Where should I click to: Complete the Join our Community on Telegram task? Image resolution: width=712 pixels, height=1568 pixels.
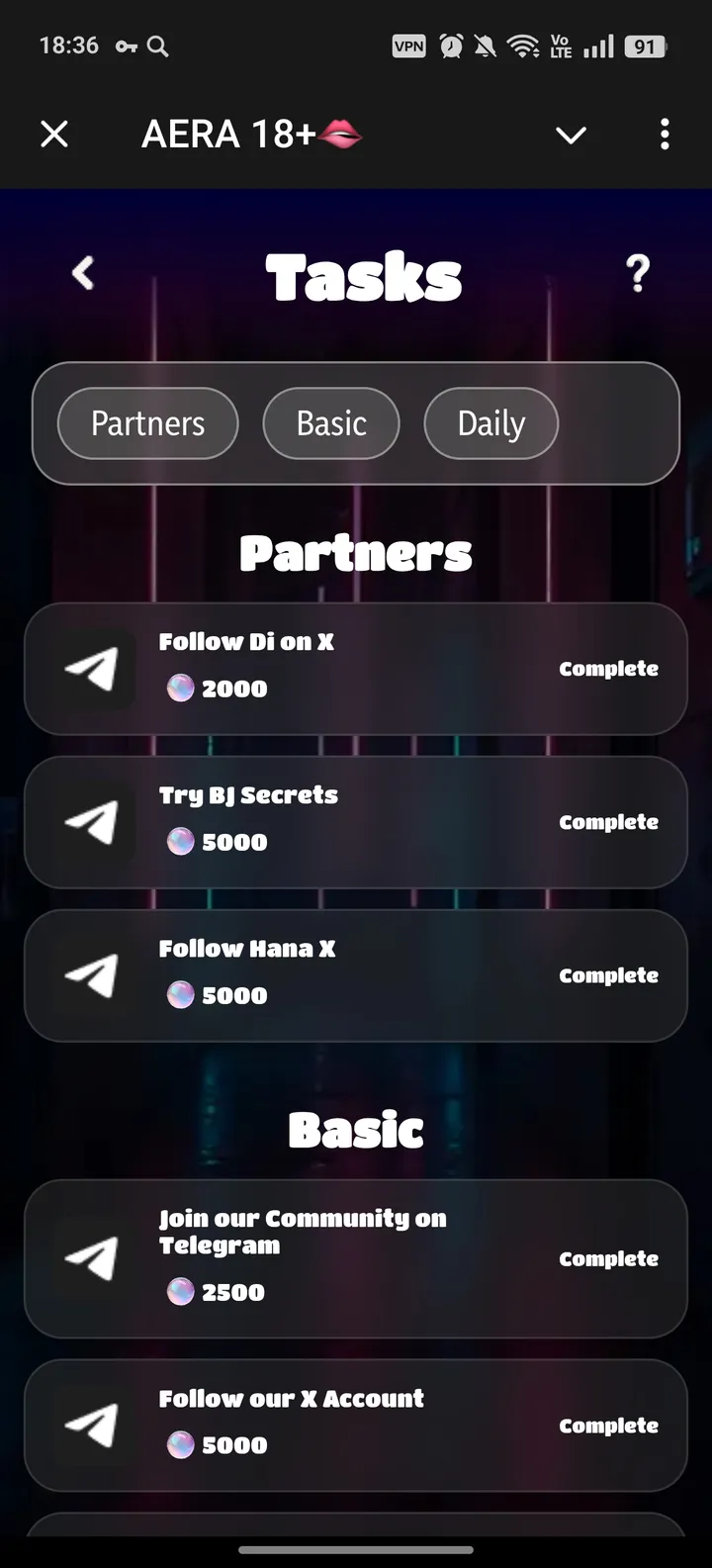(x=608, y=1258)
